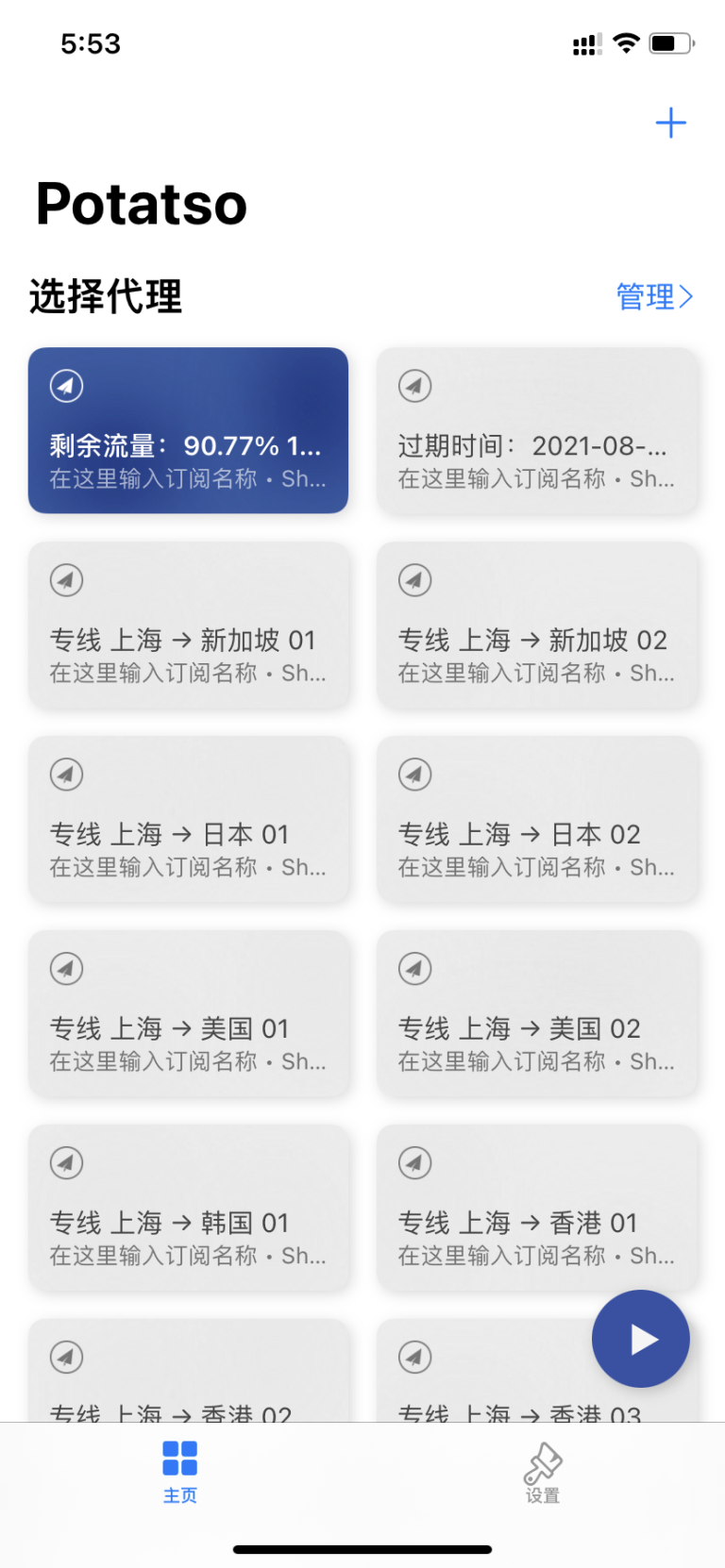
Task: Select the highlighted 剩余流量 traffic card
Action: (188, 432)
